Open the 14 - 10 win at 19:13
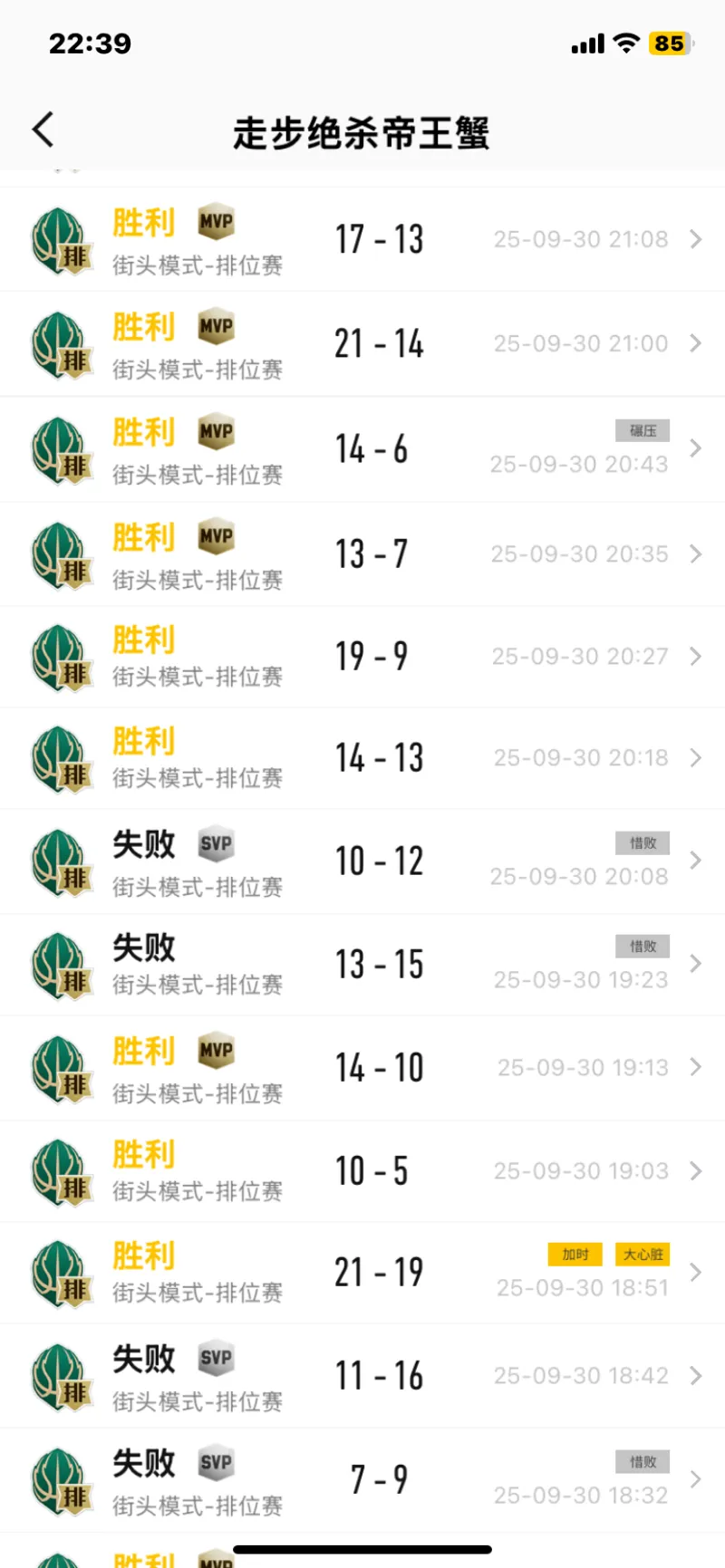 (x=362, y=1068)
